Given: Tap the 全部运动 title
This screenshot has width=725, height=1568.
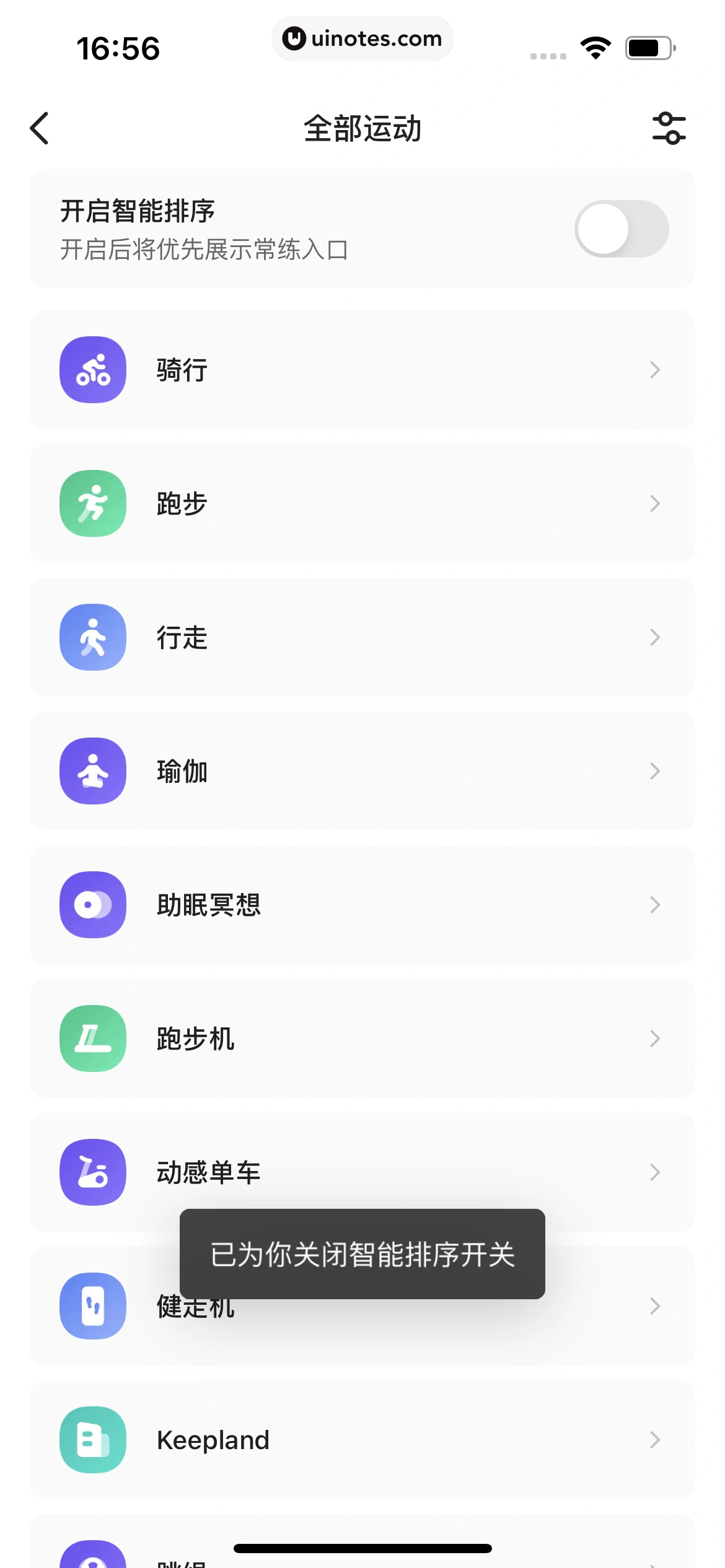Looking at the screenshot, I should [x=362, y=129].
